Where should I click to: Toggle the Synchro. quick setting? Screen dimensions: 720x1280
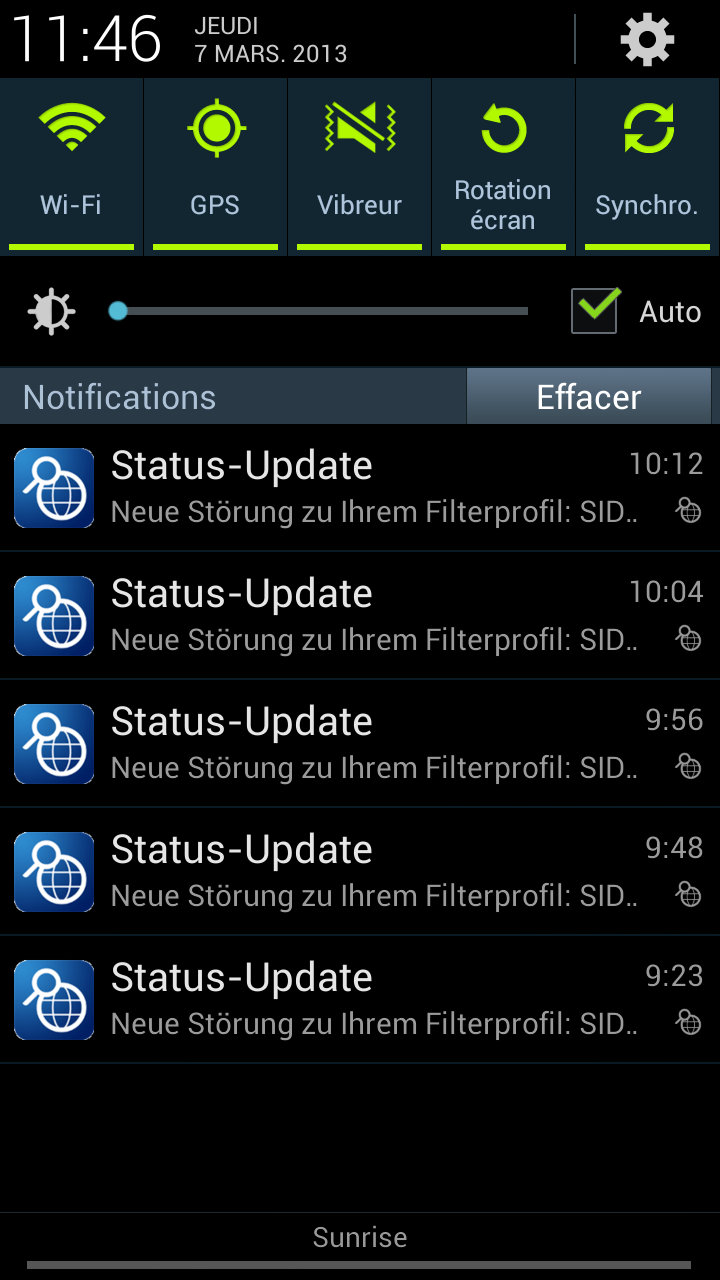coord(647,166)
